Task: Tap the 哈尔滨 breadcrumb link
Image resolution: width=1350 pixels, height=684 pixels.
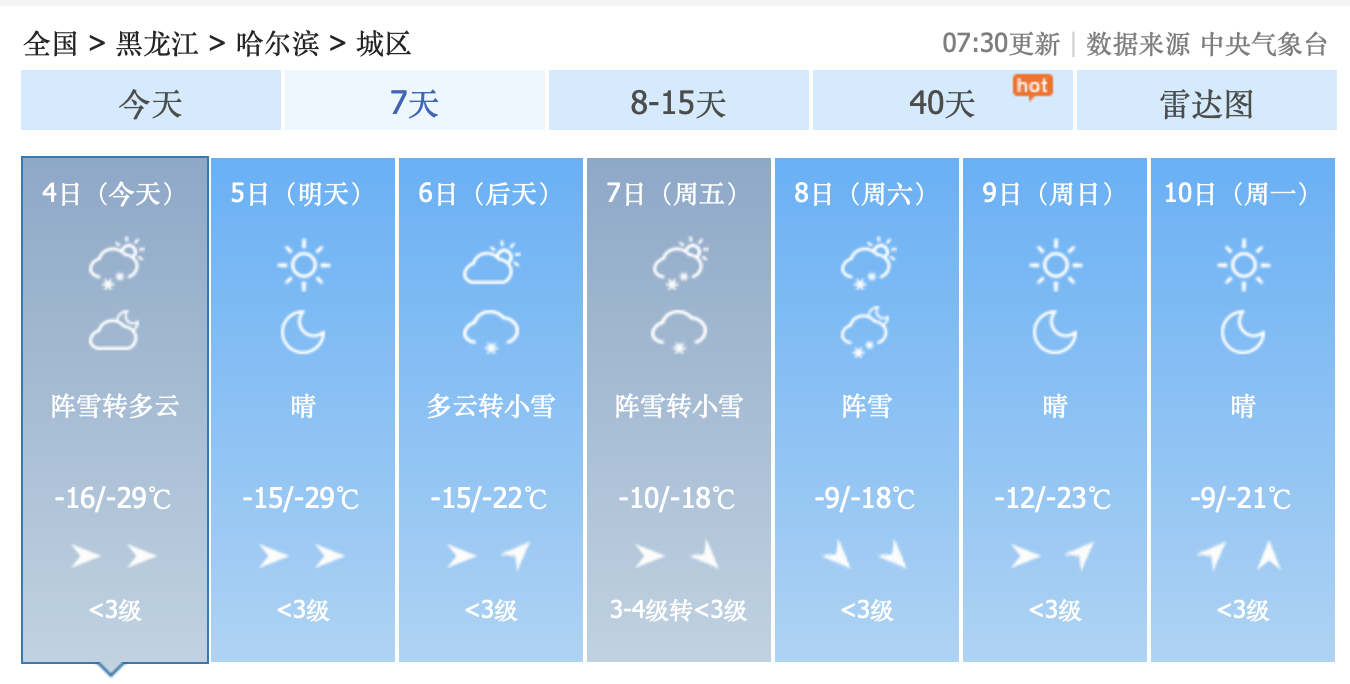Action: [x=278, y=43]
